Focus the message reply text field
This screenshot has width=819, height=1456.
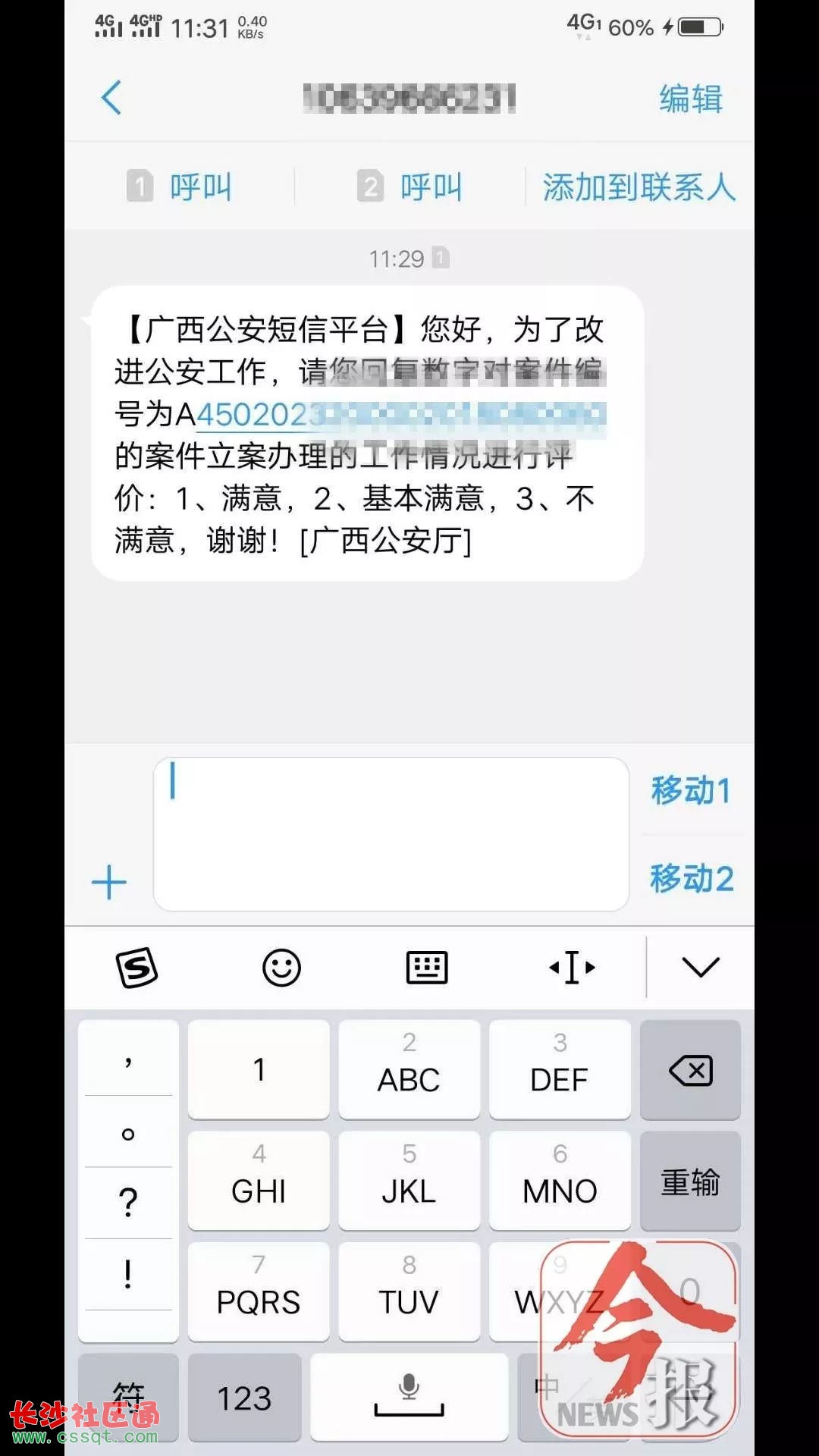coord(391,834)
